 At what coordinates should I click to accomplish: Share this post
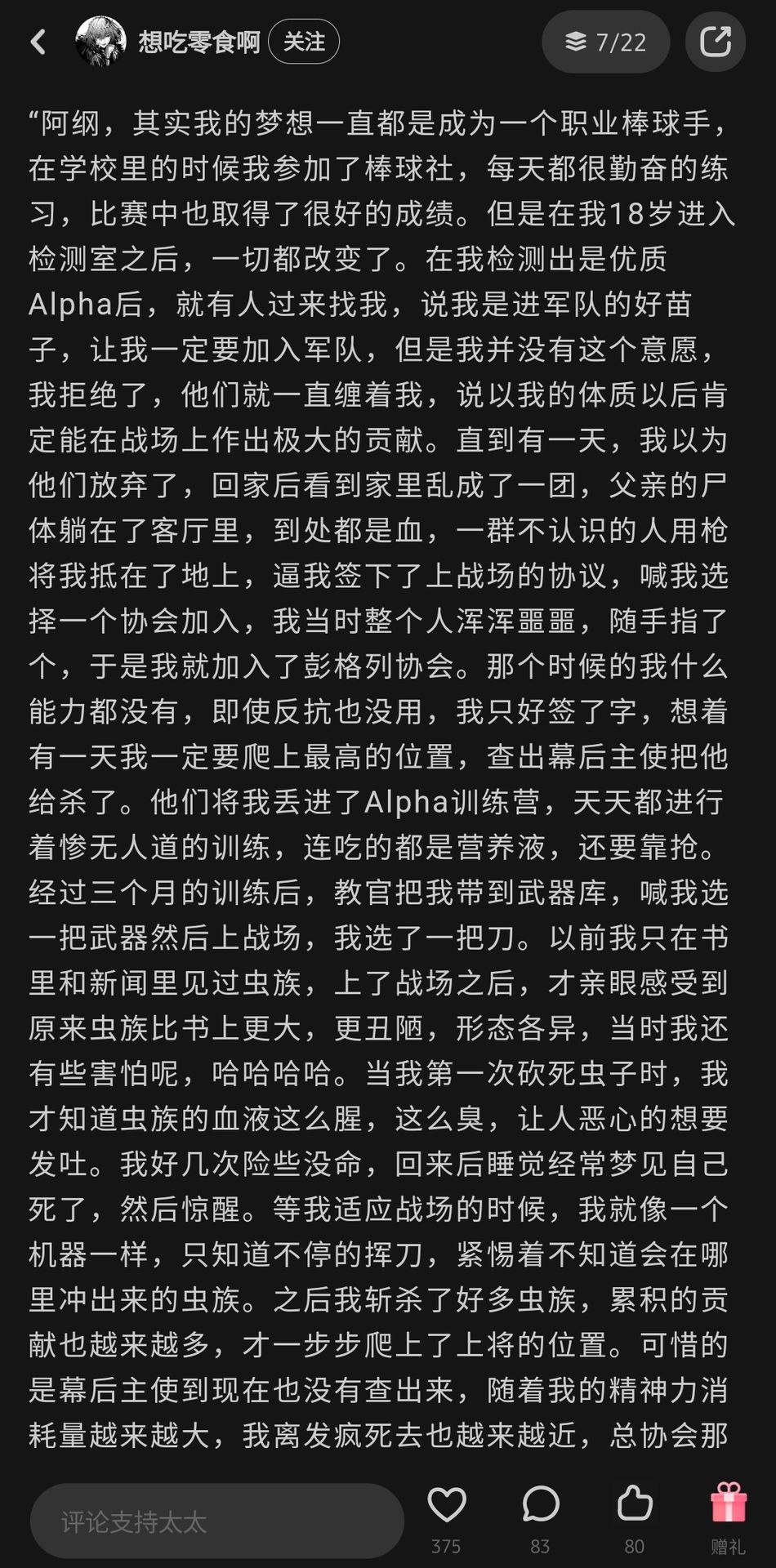tap(715, 42)
